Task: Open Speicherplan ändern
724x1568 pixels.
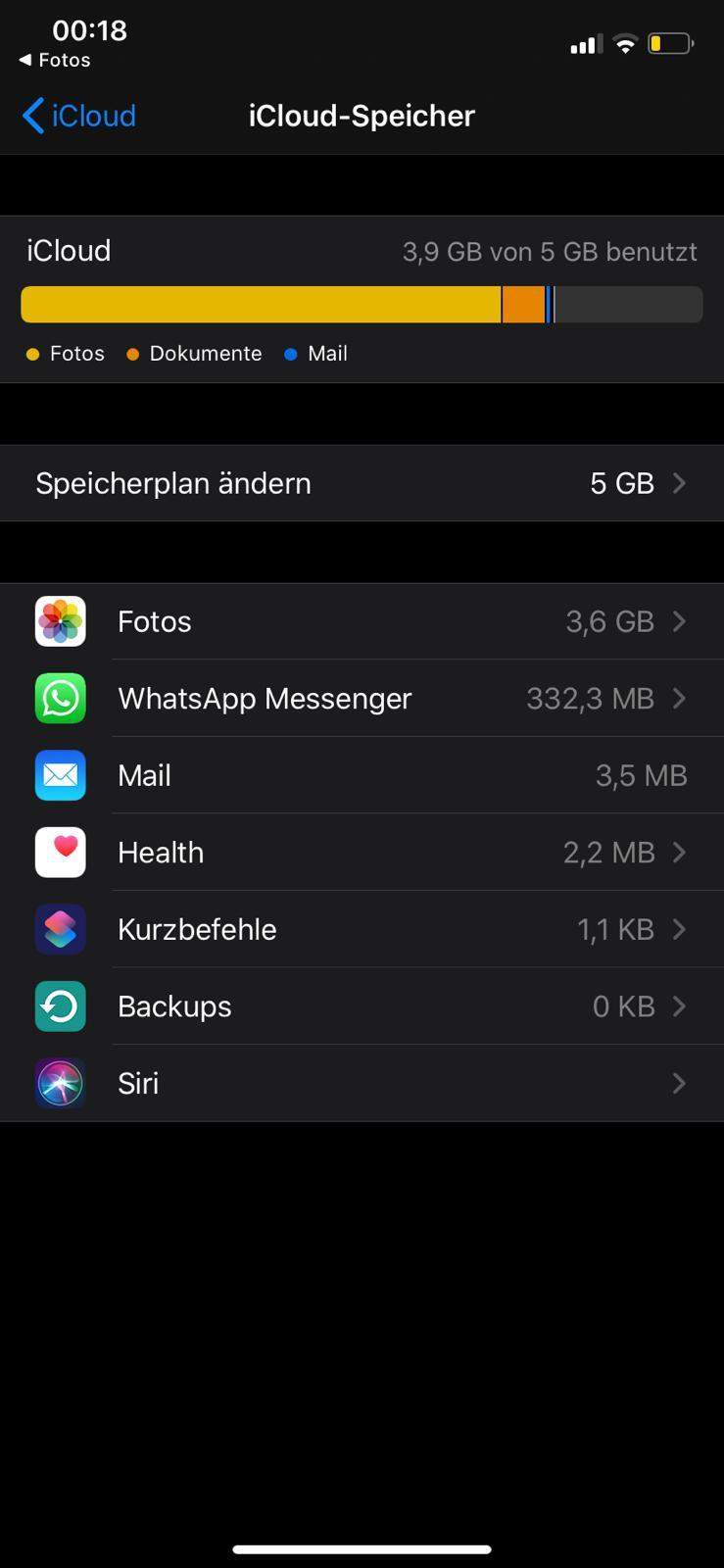Action: click(362, 483)
